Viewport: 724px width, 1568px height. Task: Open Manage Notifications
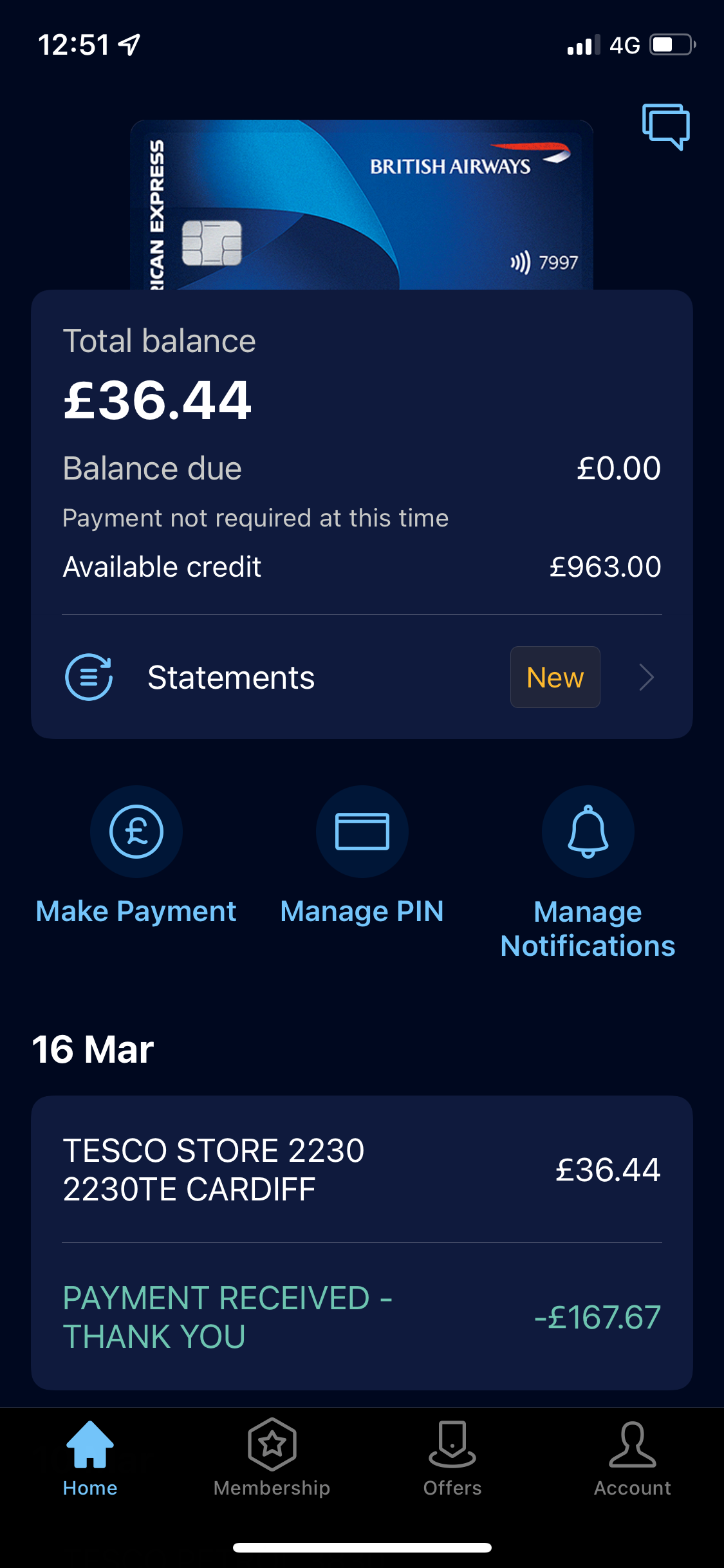[588, 873]
